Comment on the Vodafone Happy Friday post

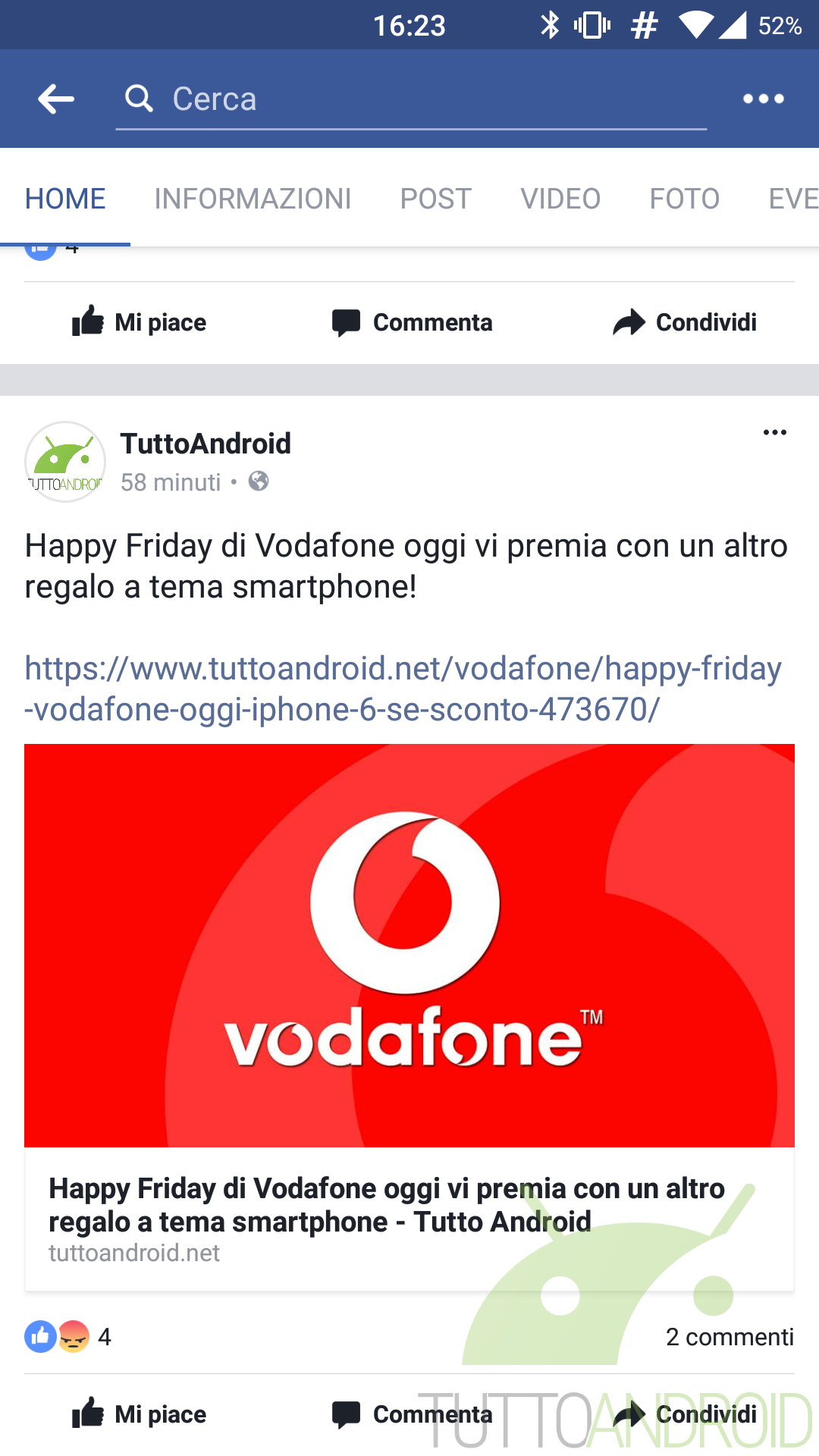(412, 1414)
